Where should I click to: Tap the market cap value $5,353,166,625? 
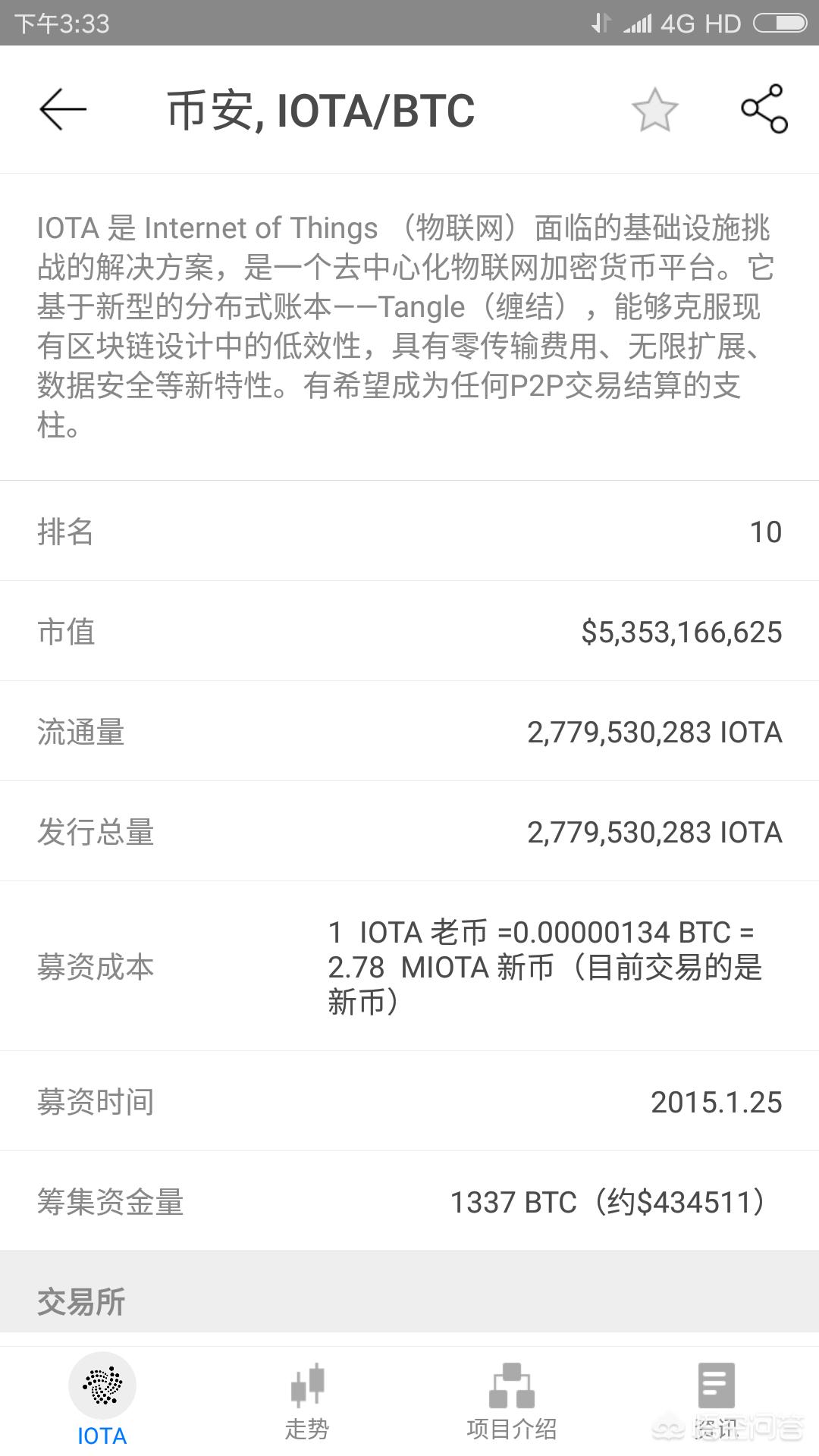point(682,632)
